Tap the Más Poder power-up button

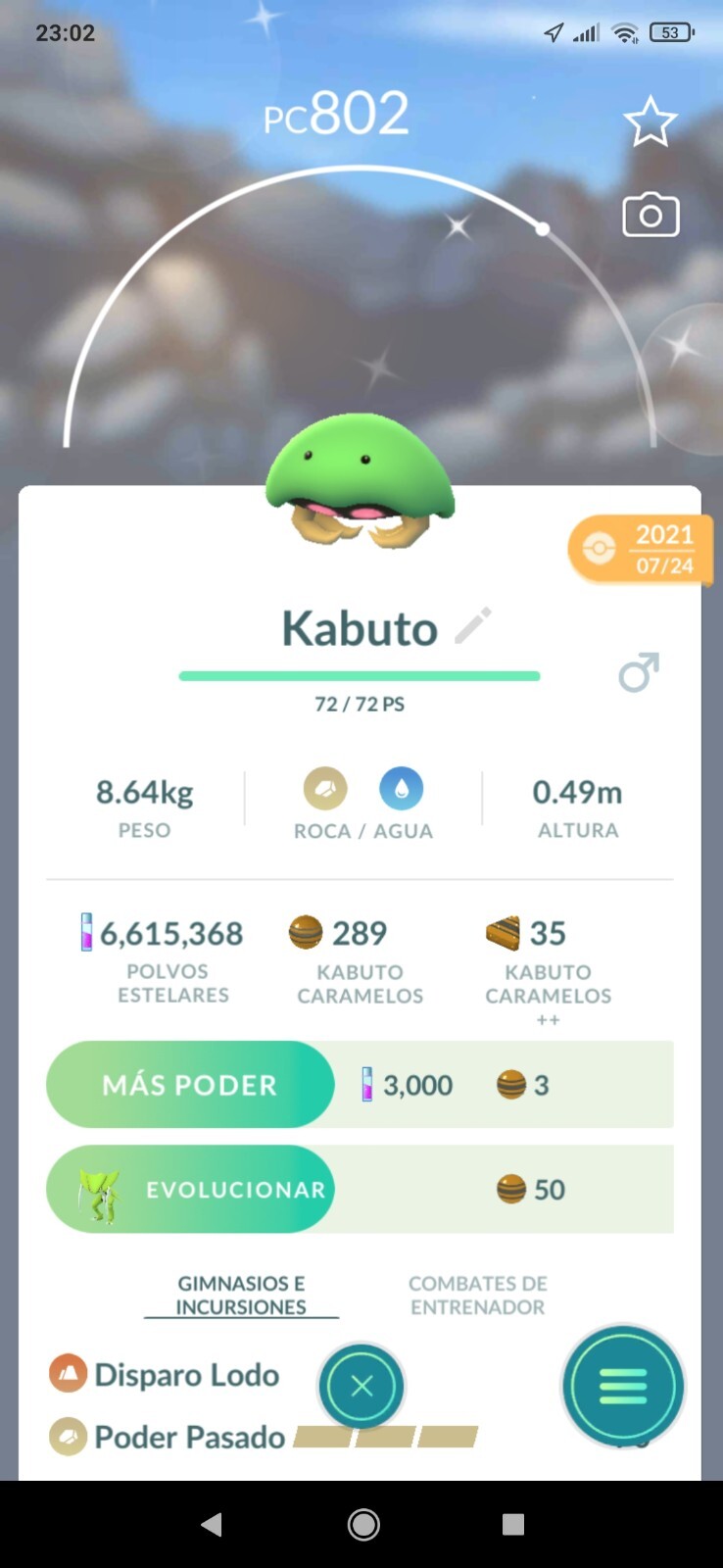click(x=190, y=1085)
